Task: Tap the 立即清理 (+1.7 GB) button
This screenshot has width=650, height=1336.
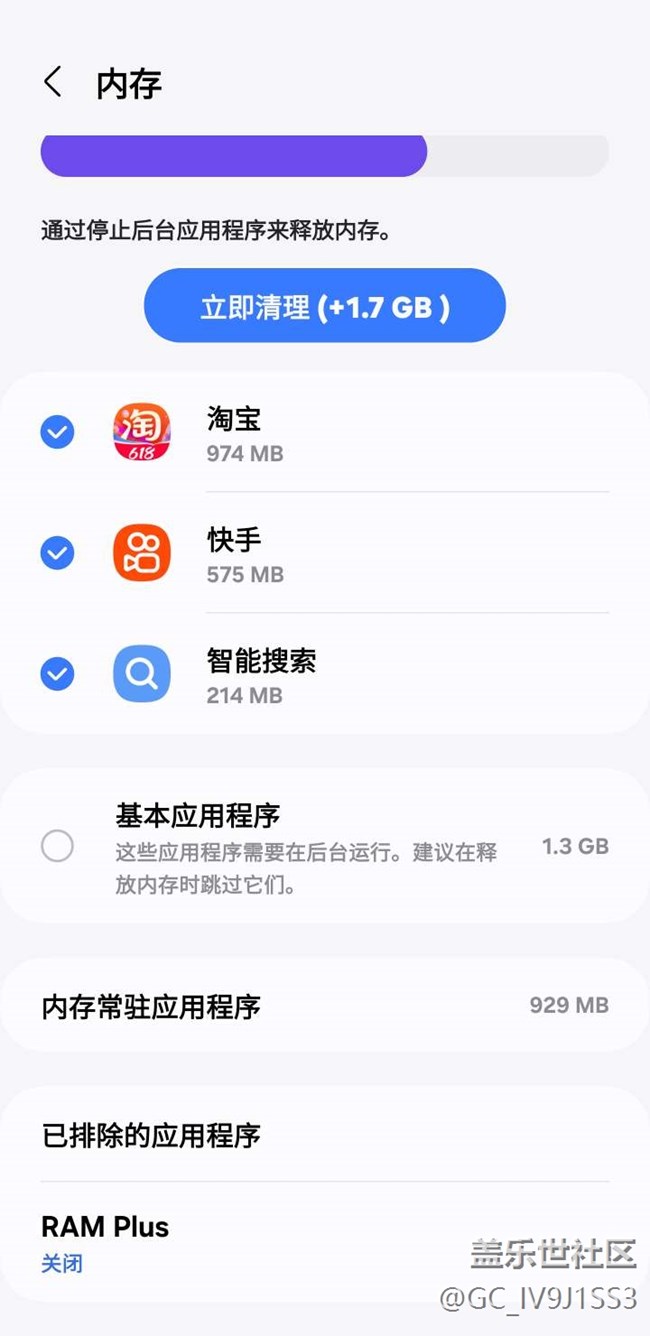Action: point(325,306)
